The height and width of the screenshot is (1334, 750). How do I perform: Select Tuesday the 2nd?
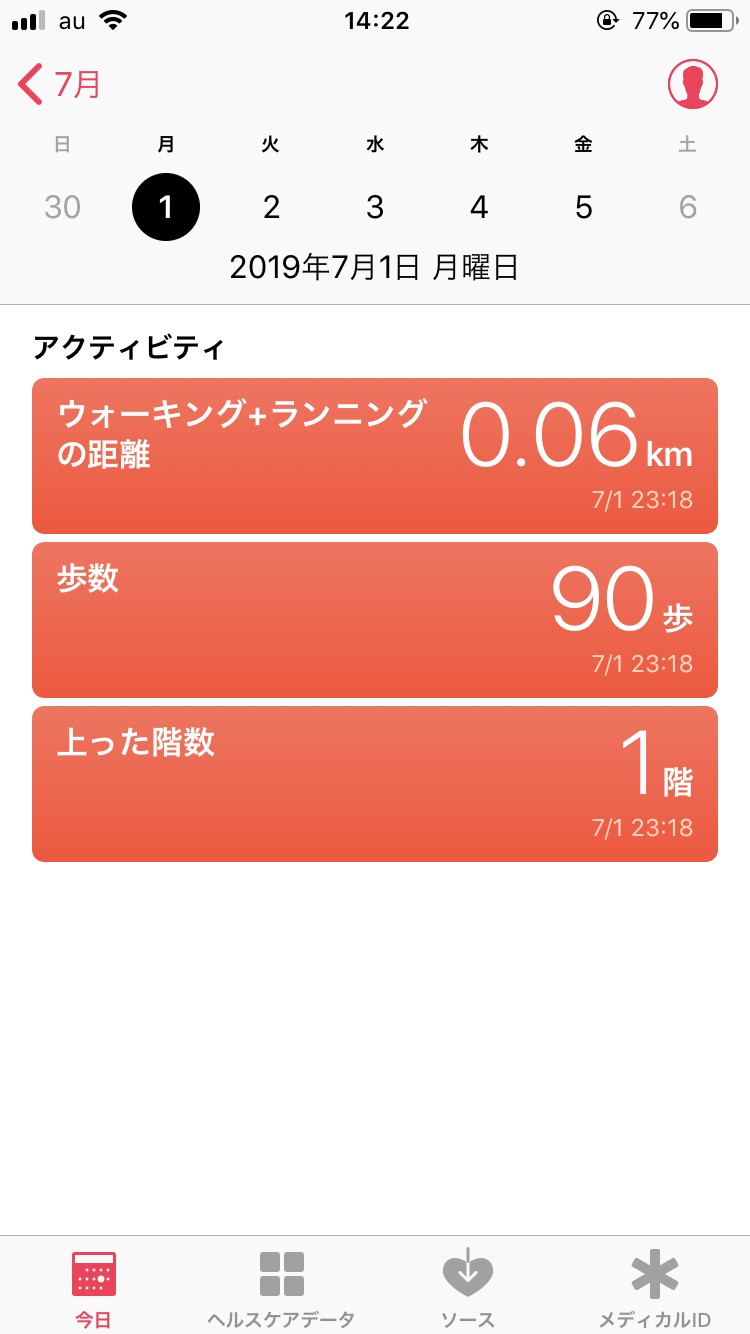point(271,207)
